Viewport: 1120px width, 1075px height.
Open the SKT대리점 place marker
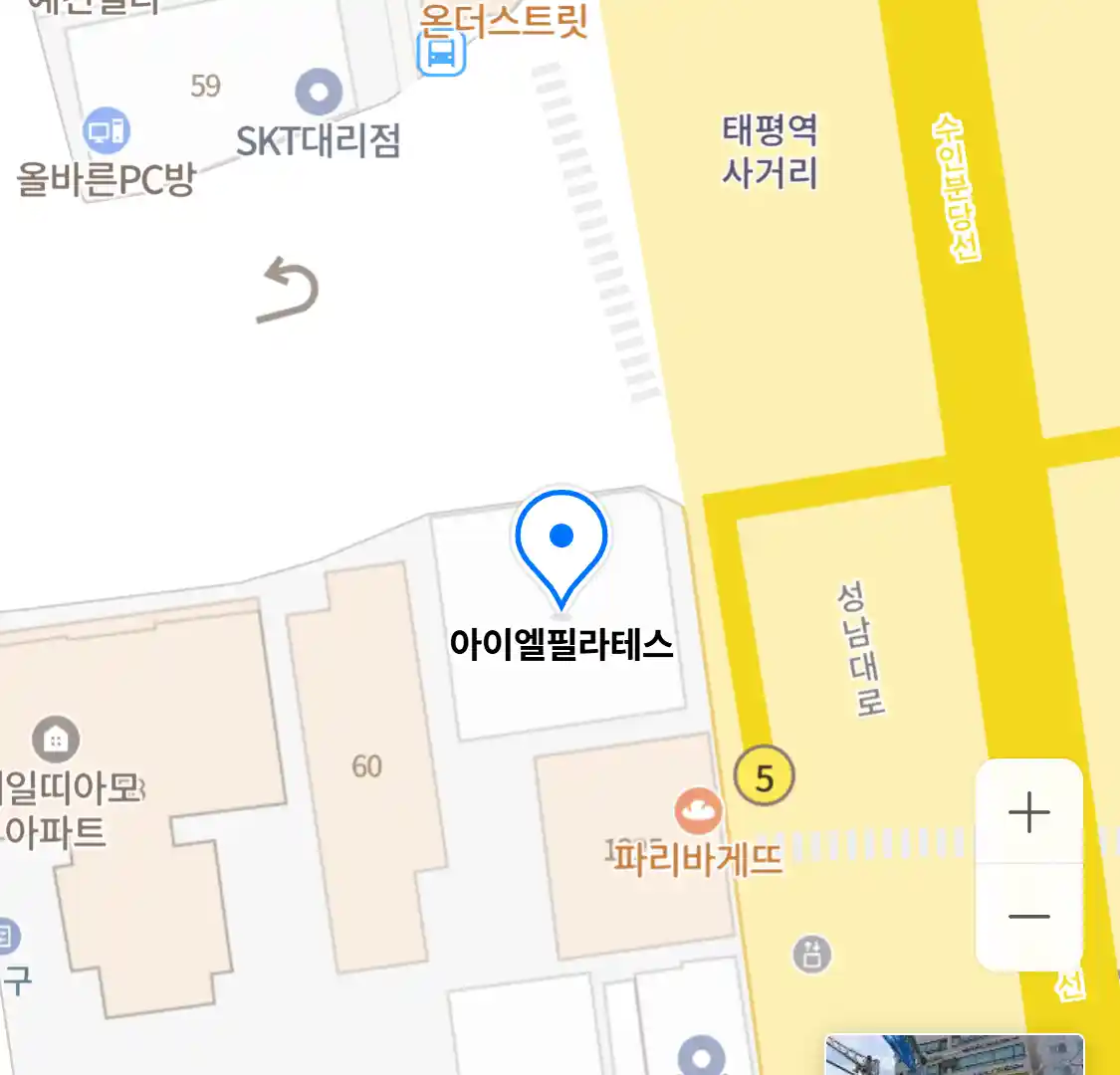pos(319,94)
